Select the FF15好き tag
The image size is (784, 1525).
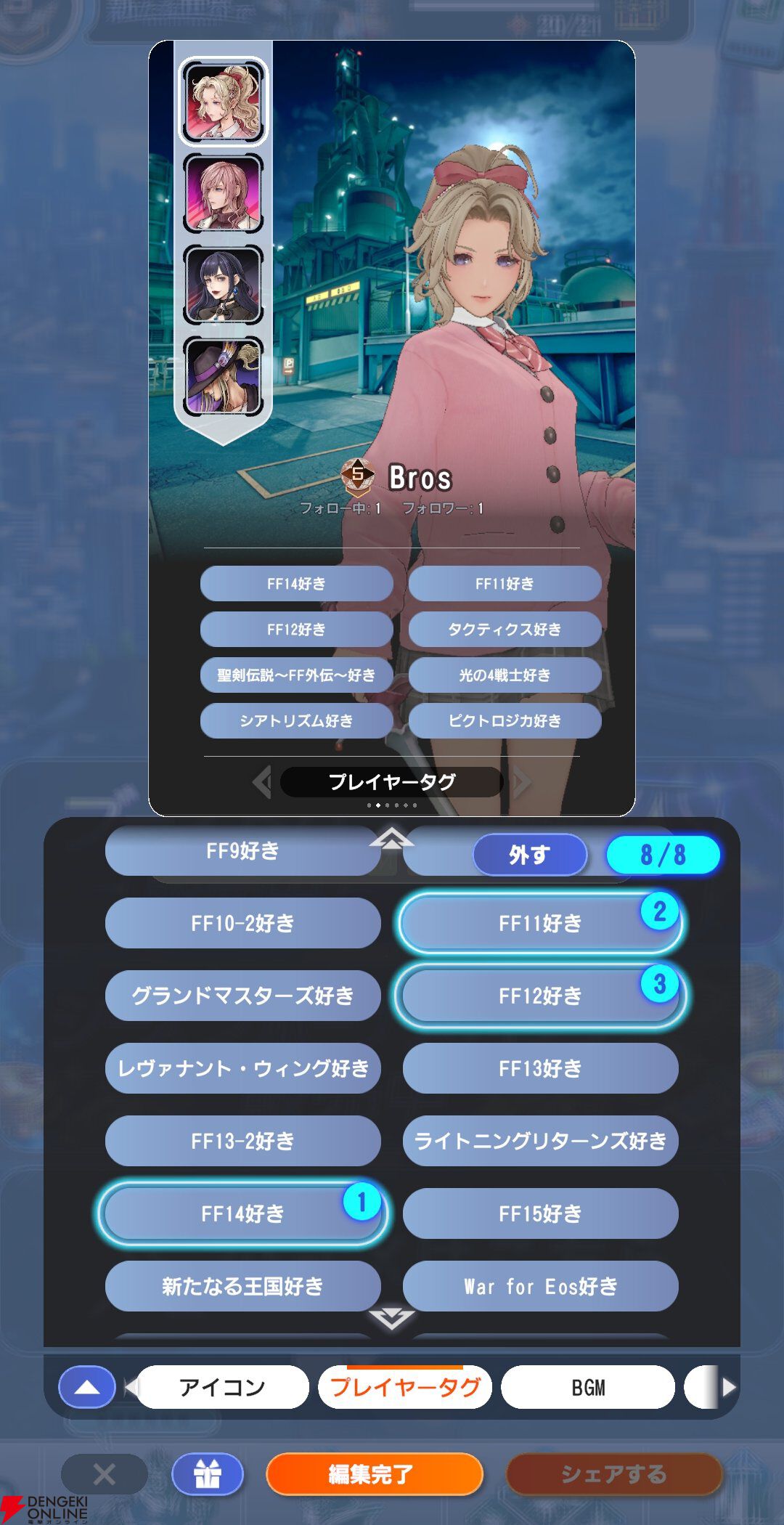tap(540, 1213)
